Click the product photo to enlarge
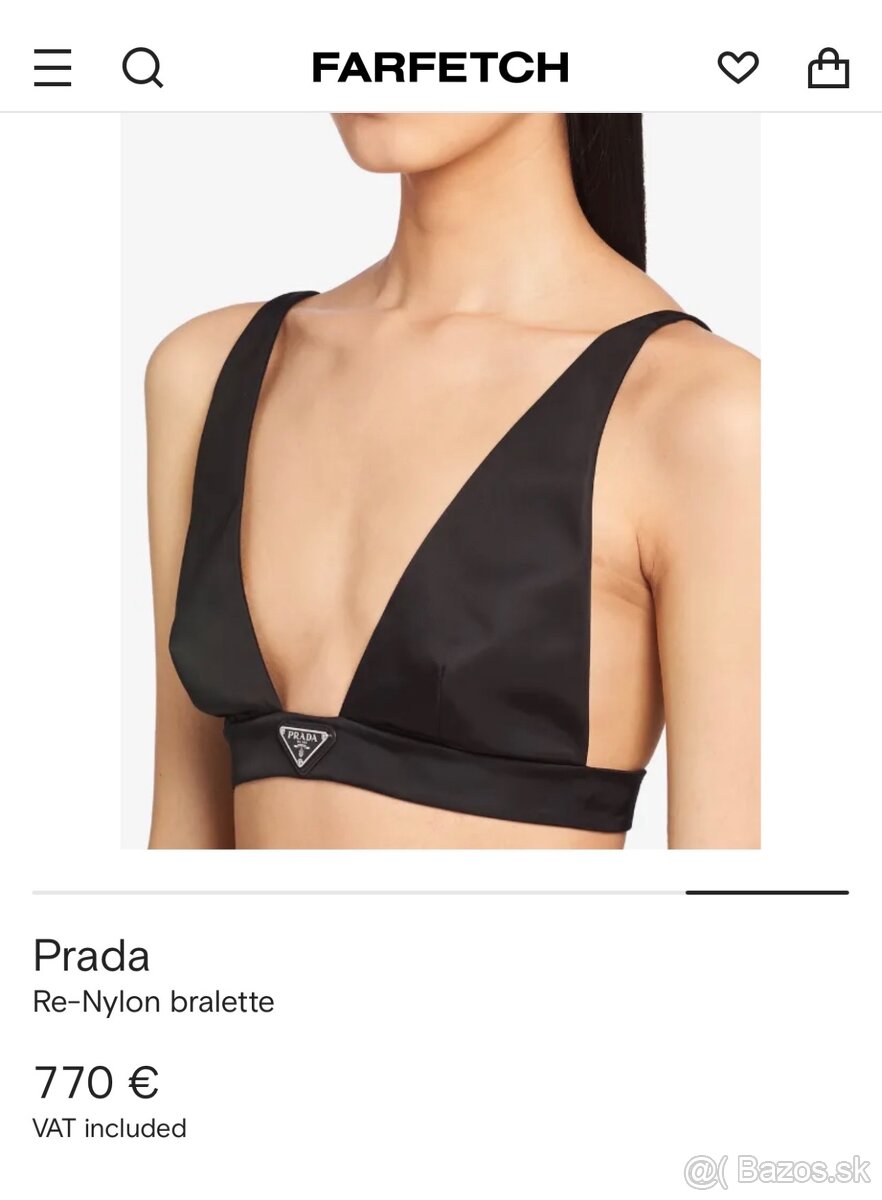Viewport: 882px width, 1200px height. tap(441, 490)
